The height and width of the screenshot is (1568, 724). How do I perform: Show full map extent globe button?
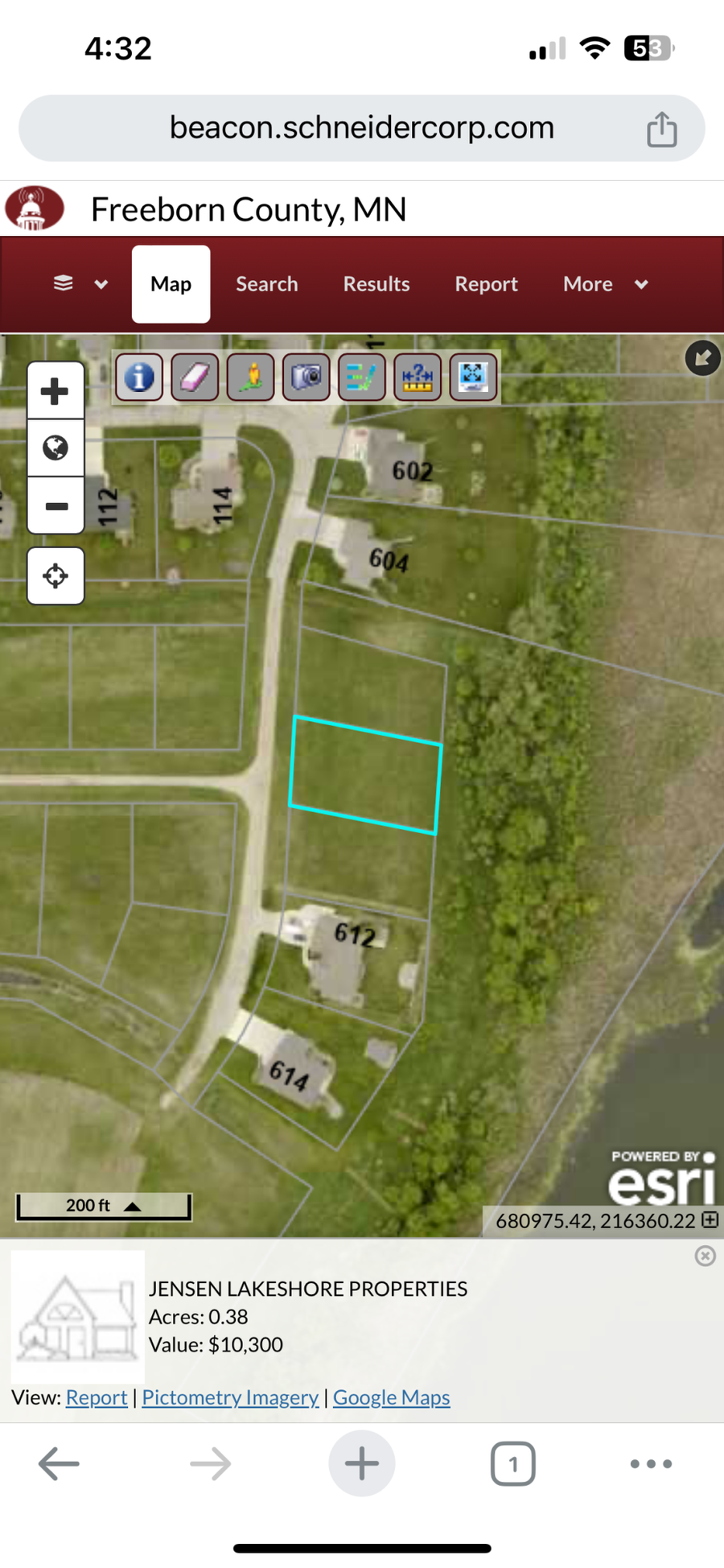click(55, 448)
